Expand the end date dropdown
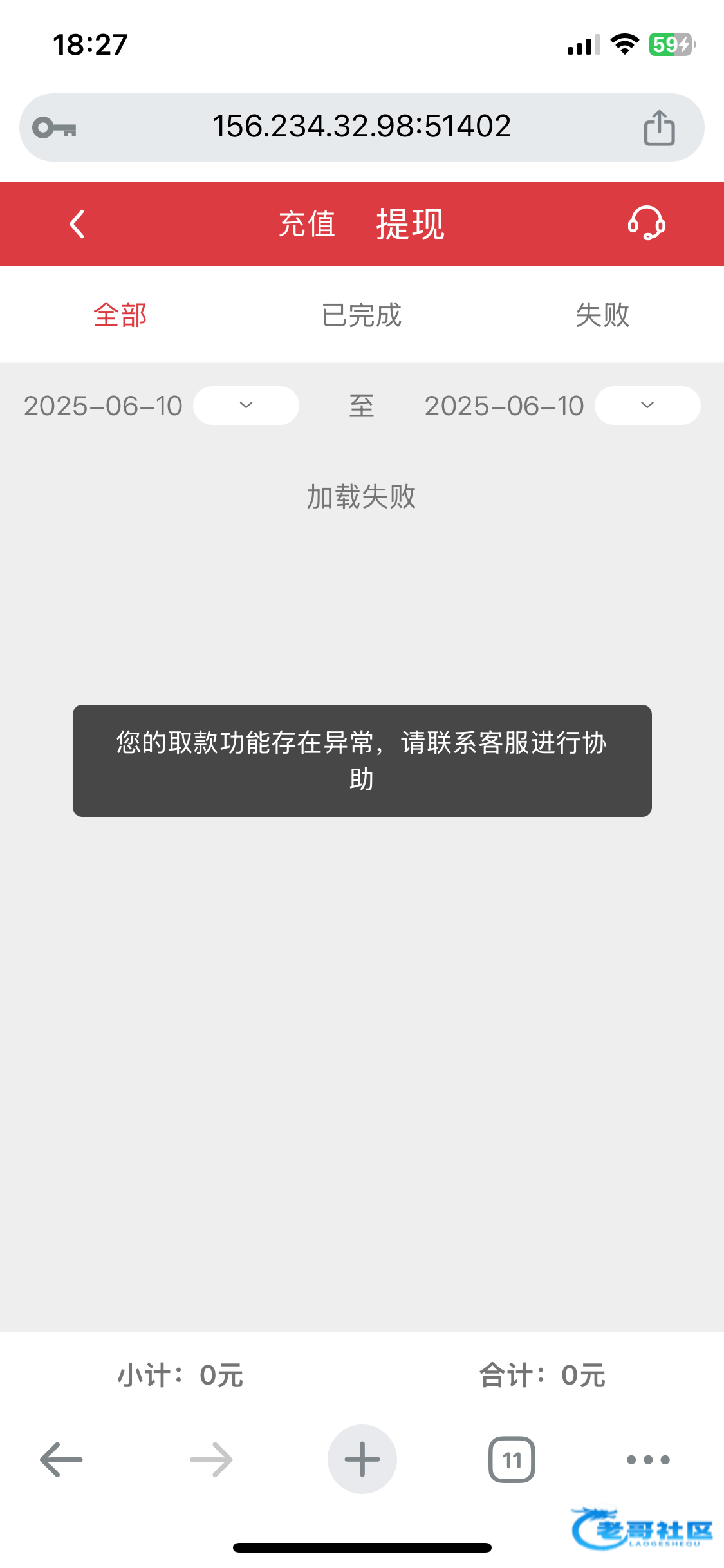 (x=647, y=406)
